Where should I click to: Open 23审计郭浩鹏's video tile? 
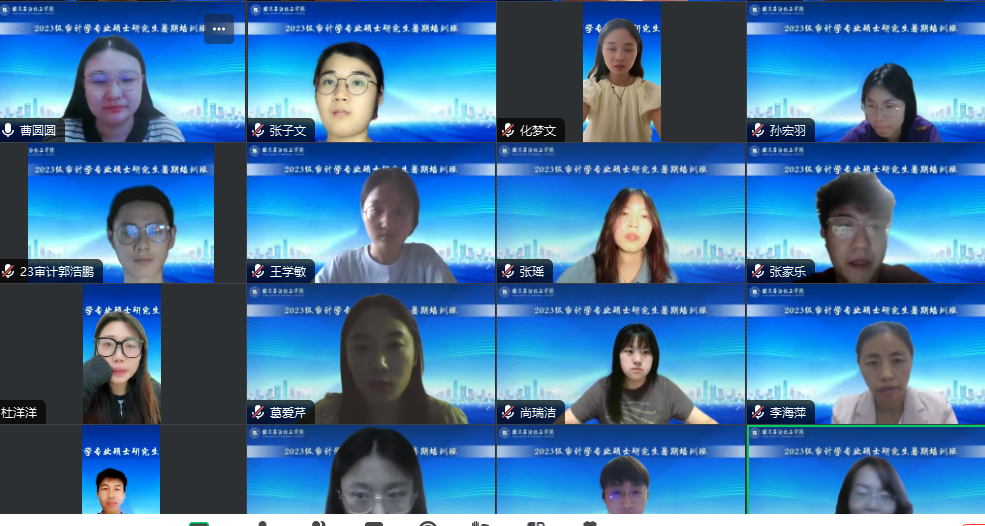pyautogui.click(x=122, y=213)
